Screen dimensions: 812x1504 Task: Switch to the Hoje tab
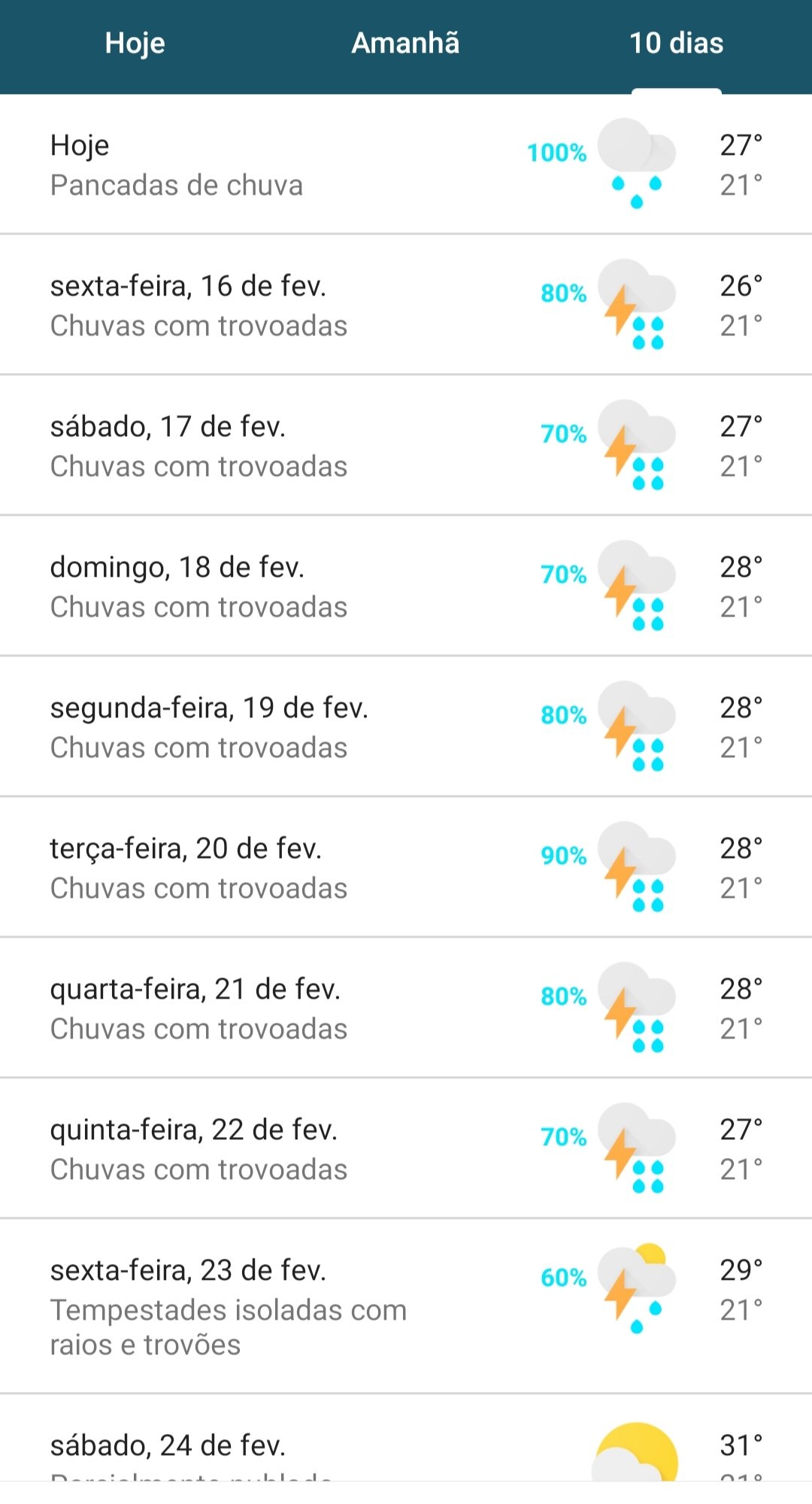[135, 44]
